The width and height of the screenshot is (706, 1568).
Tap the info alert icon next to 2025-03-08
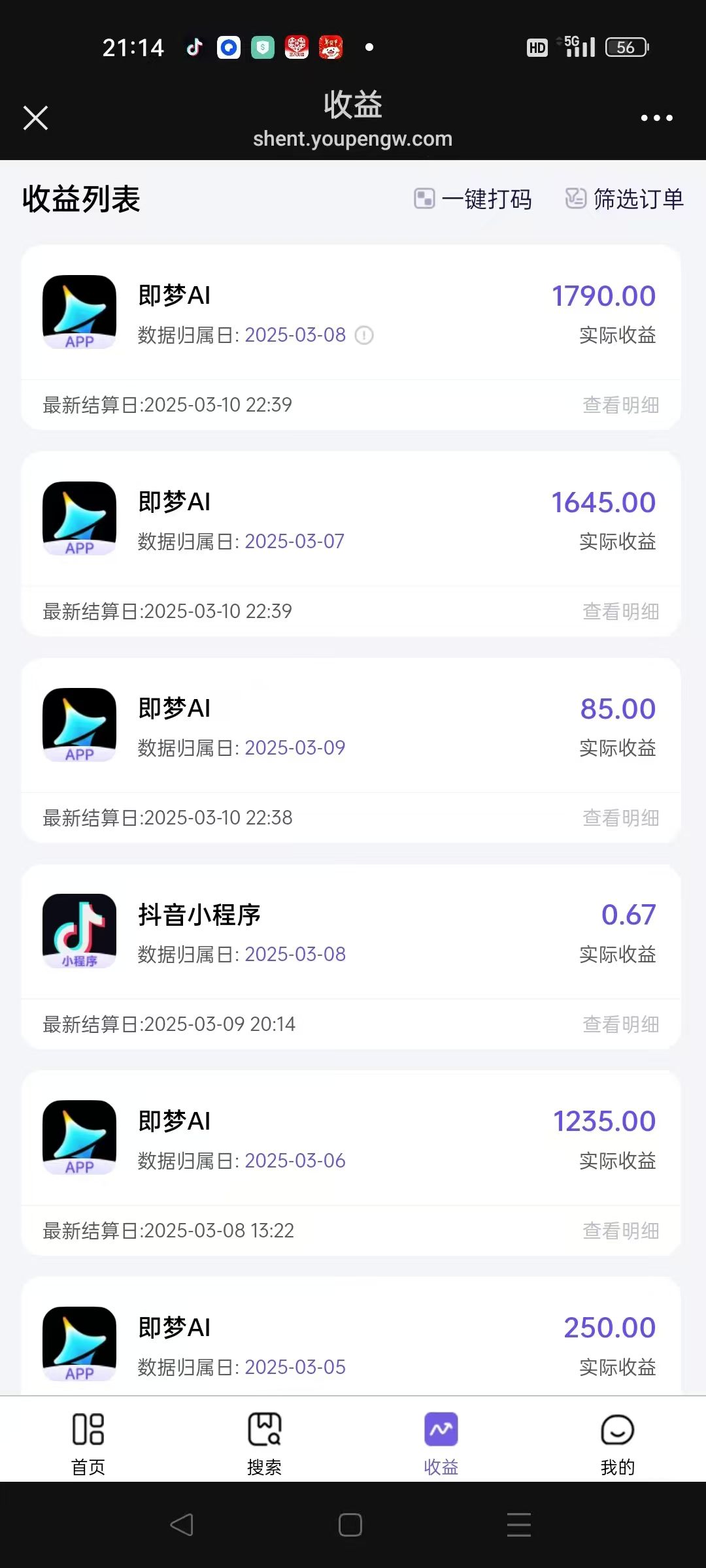pos(365,336)
